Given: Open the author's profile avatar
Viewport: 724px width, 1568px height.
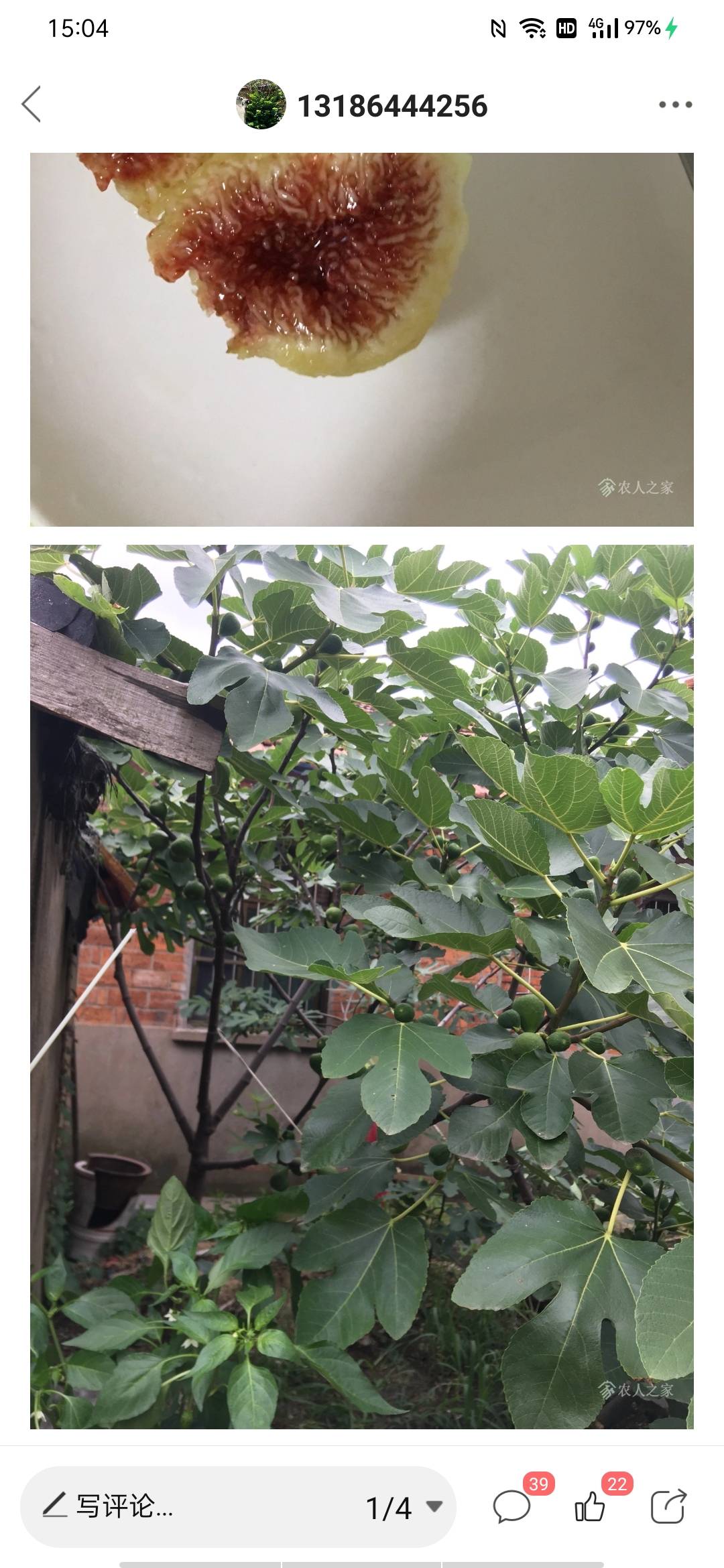Looking at the screenshot, I should 261,104.
